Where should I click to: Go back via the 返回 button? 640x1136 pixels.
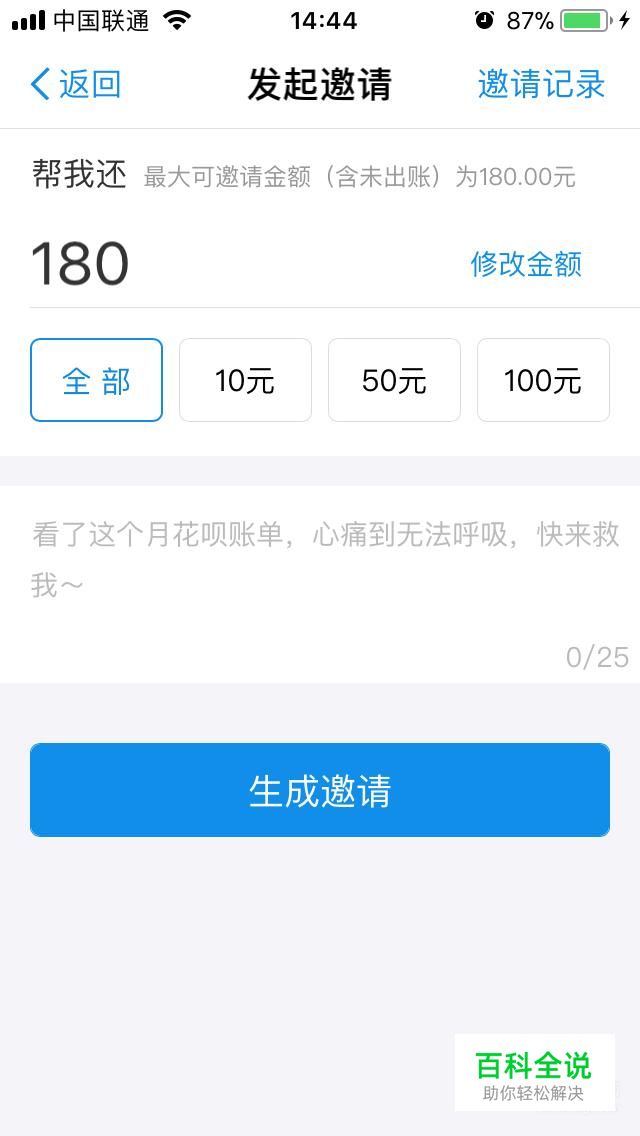tap(75, 84)
